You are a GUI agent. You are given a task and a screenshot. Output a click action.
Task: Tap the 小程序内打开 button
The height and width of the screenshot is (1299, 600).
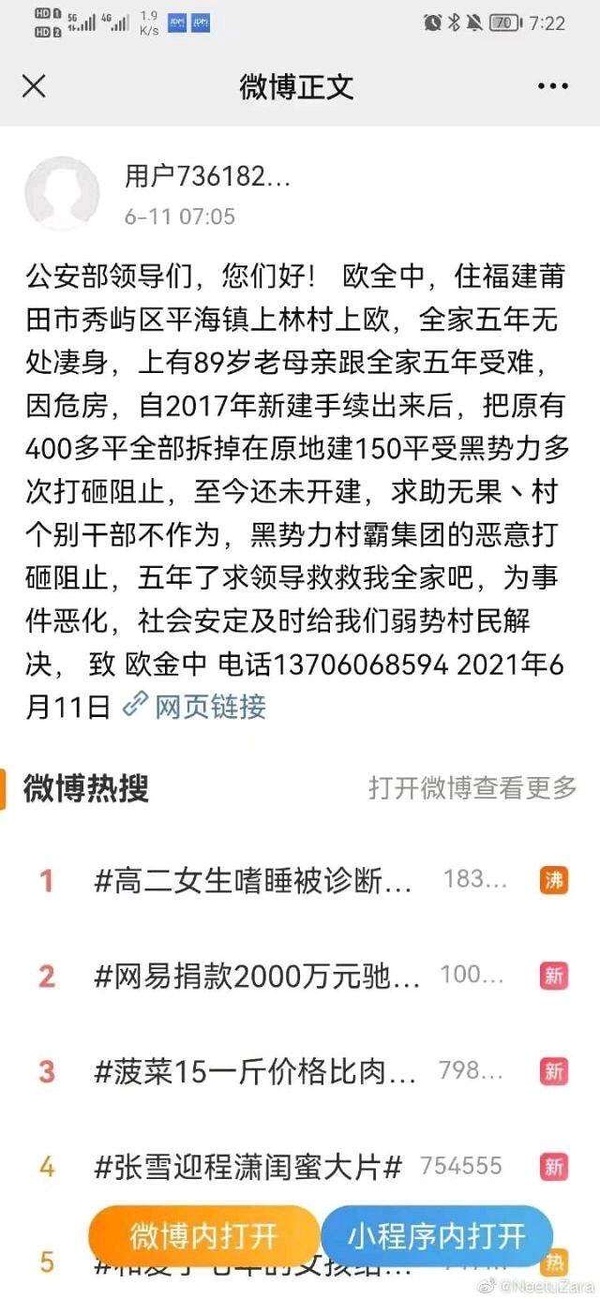436,1236
